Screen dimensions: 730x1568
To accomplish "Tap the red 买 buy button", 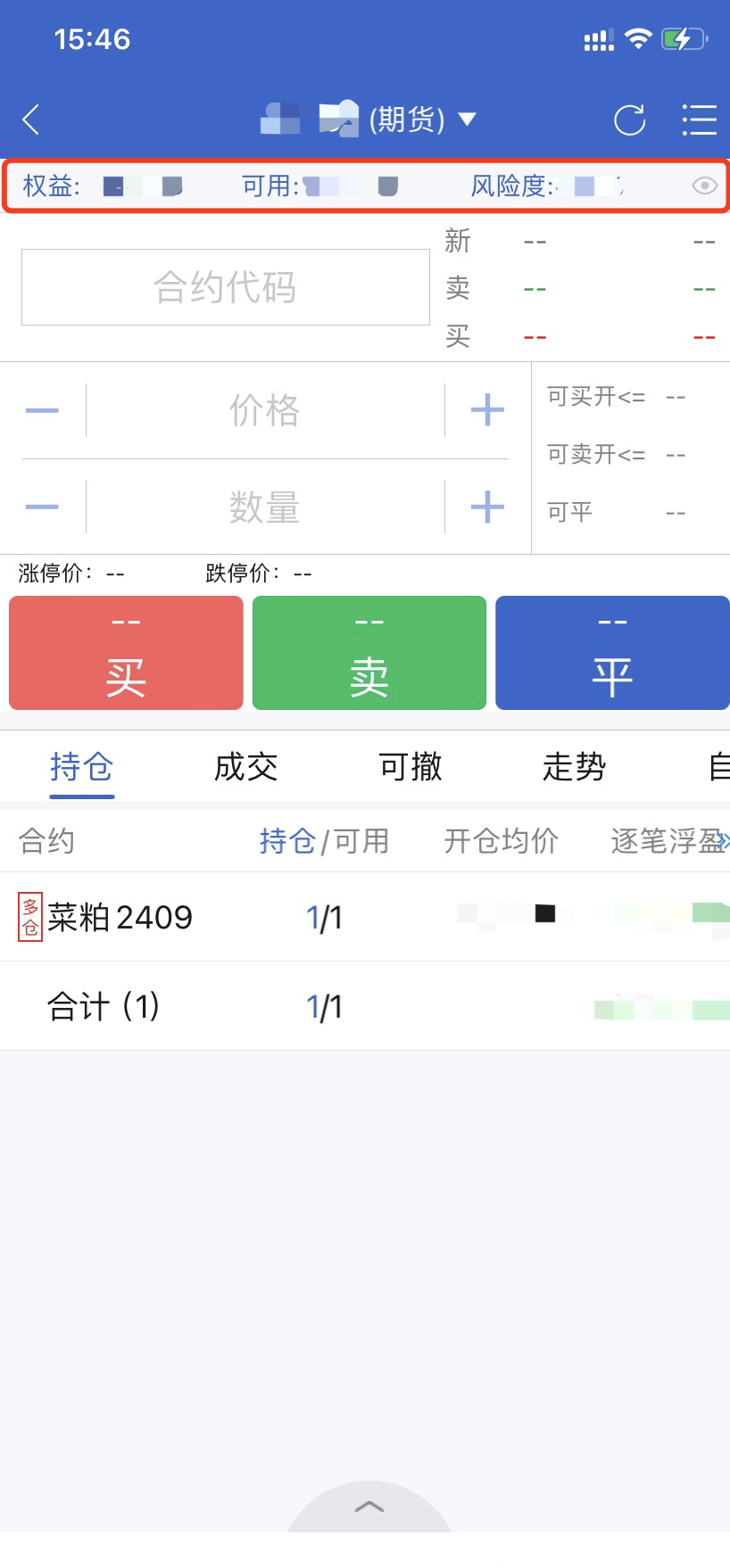I will pyautogui.click(x=126, y=653).
